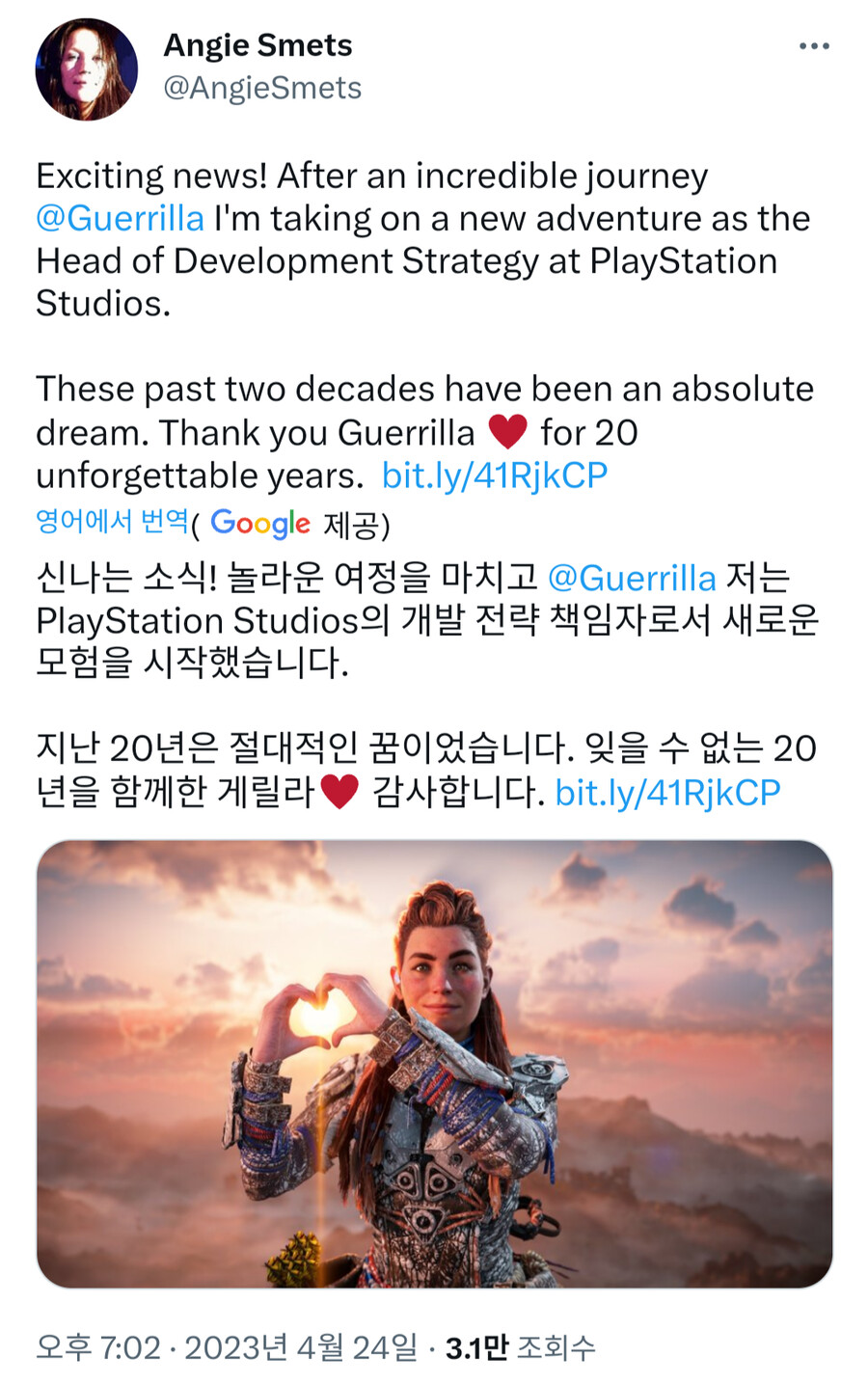View the attached Aloy heart image
Viewport: 868px width, 1384px height.
click(434, 1063)
